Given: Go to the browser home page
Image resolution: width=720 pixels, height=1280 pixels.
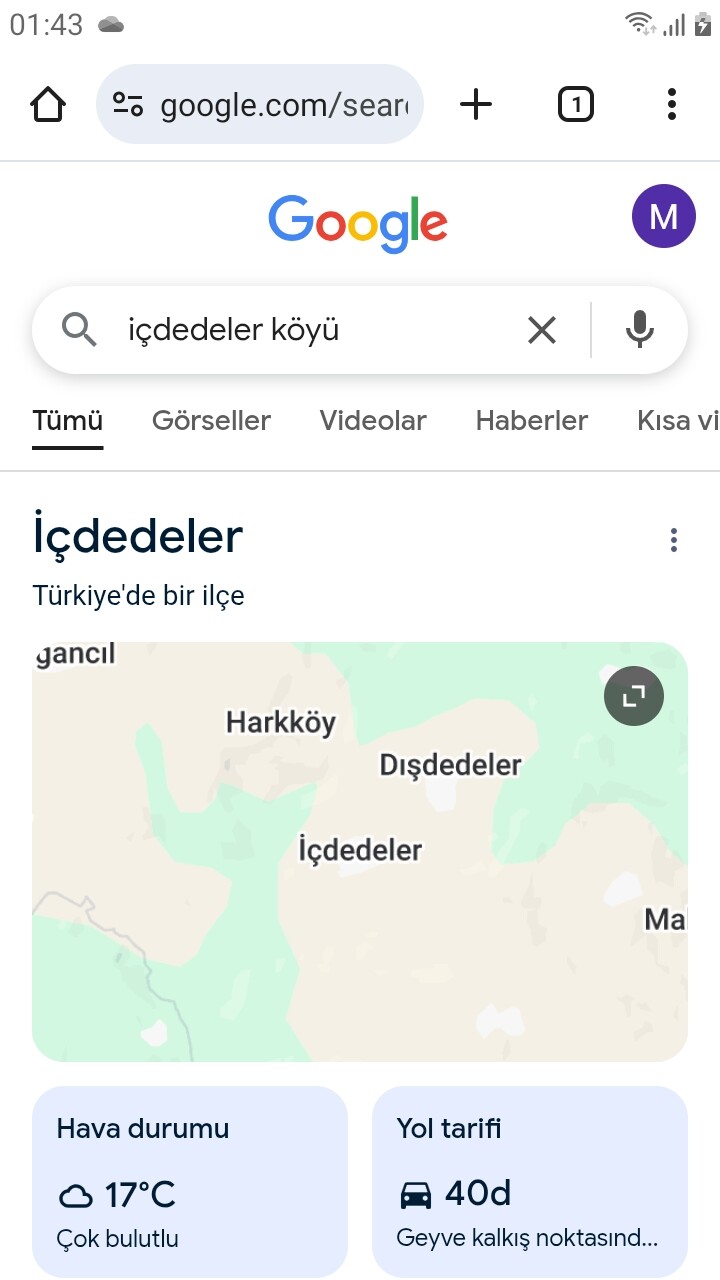Looking at the screenshot, I should click(x=48, y=104).
